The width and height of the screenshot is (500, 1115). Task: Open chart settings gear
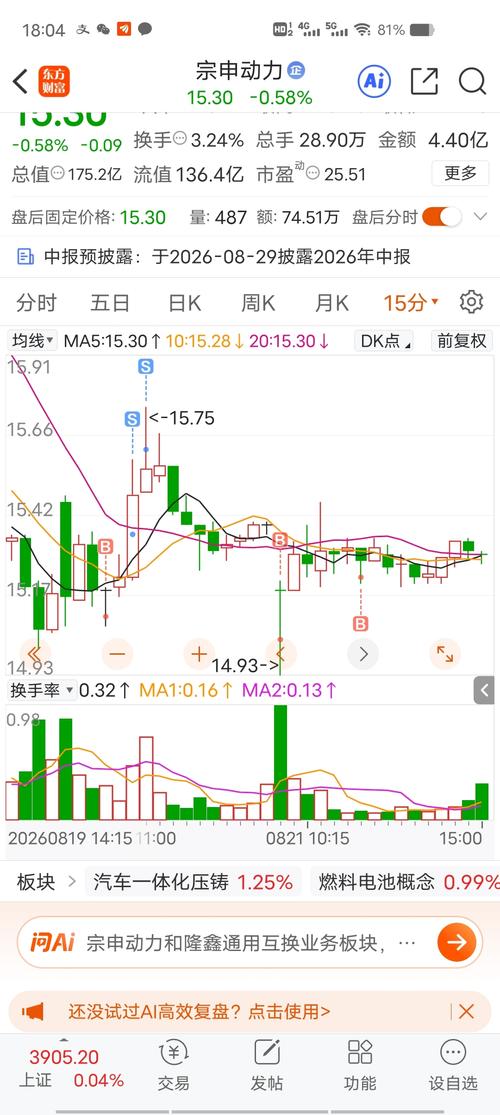[471, 302]
